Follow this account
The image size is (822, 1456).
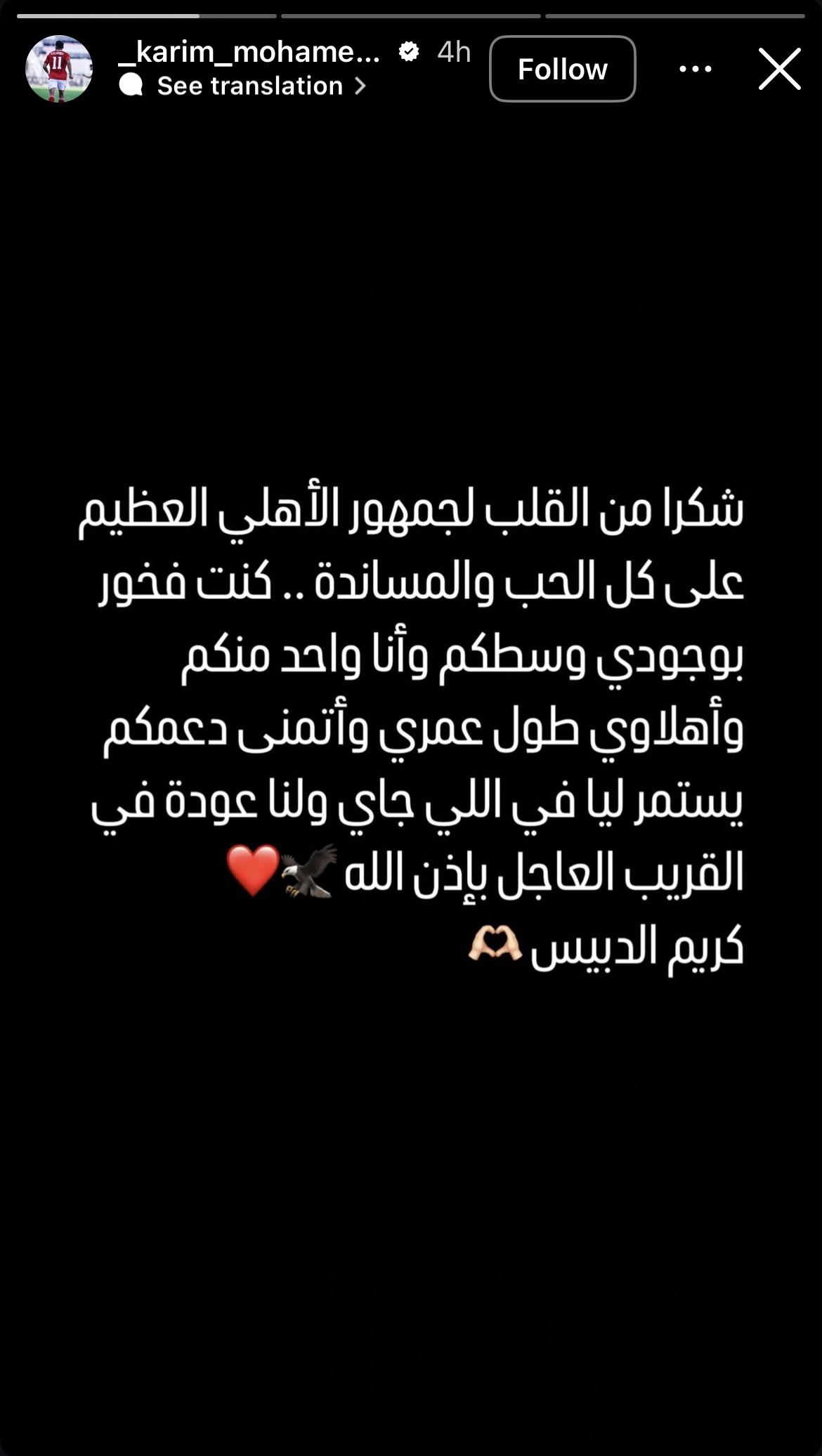562,69
